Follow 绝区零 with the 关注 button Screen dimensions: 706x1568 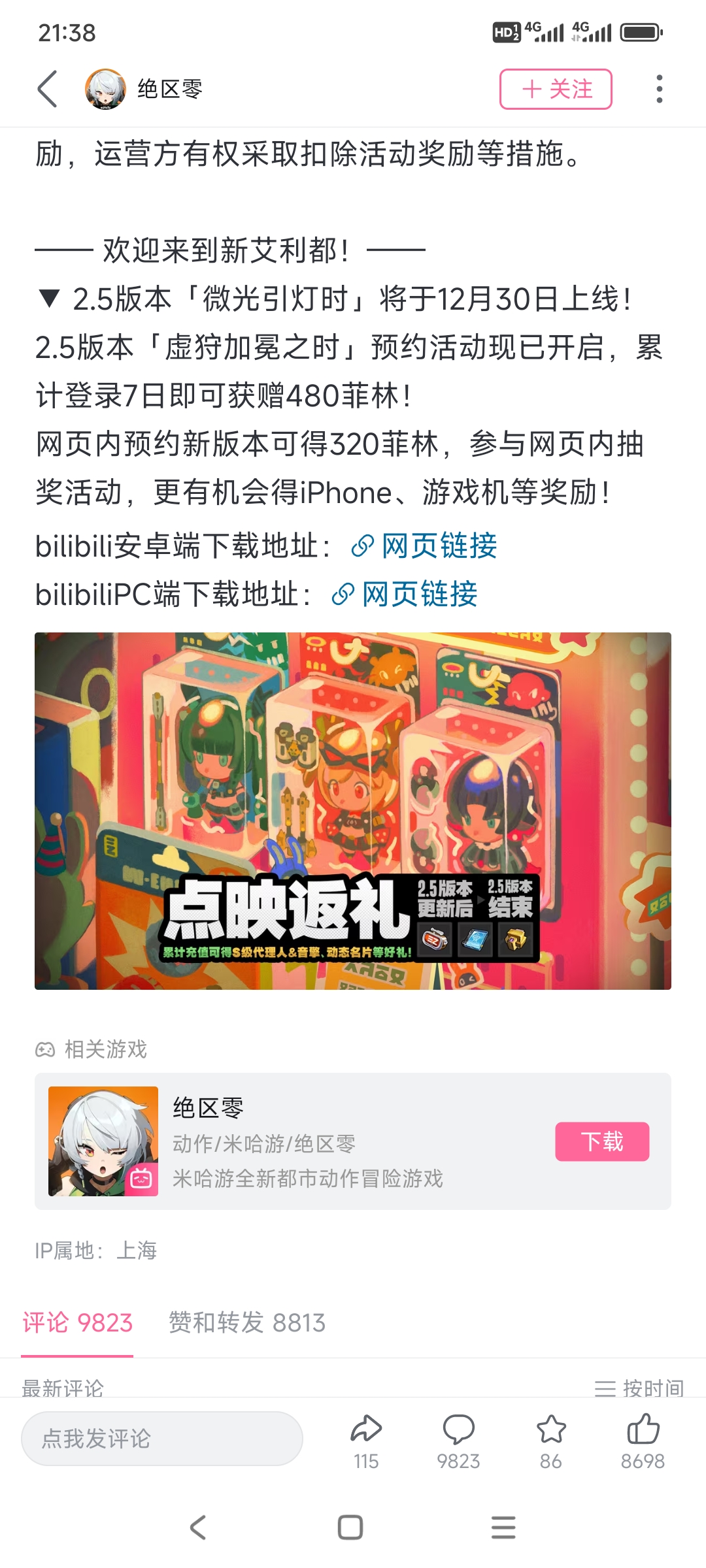coord(556,89)
